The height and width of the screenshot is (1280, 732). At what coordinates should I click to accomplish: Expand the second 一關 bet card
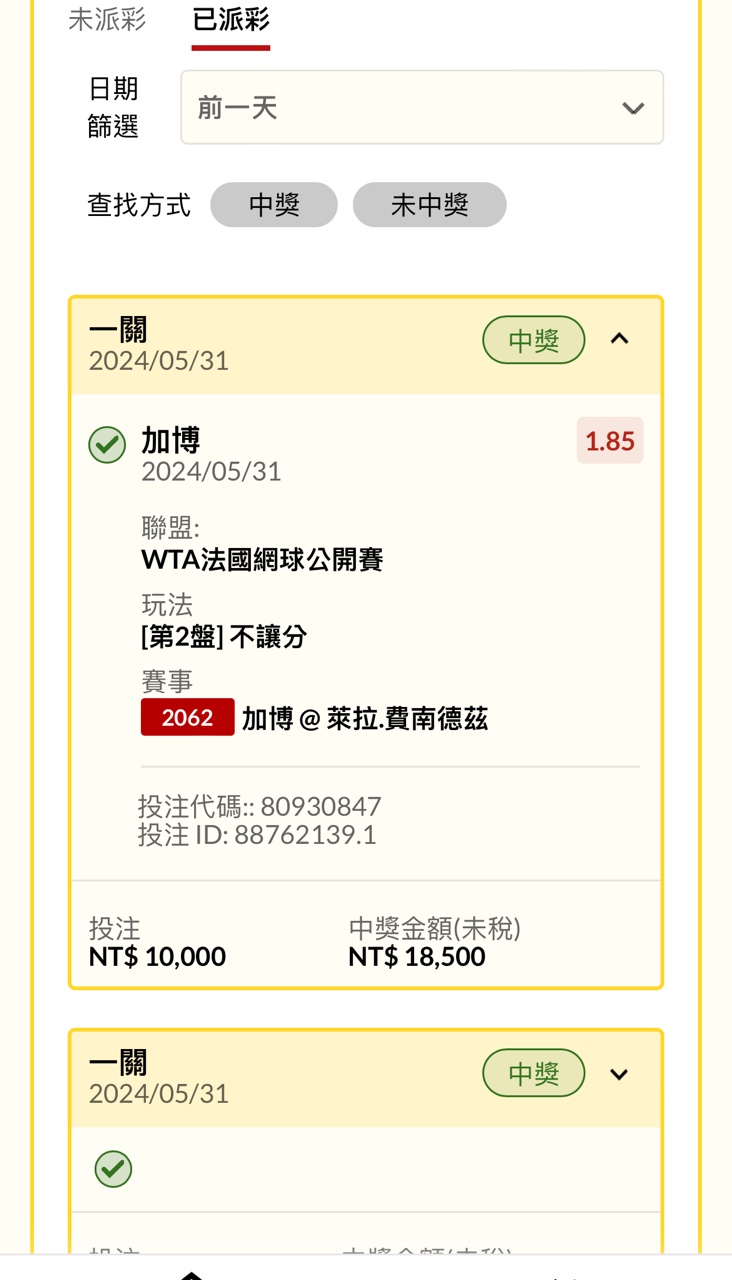619,1074
